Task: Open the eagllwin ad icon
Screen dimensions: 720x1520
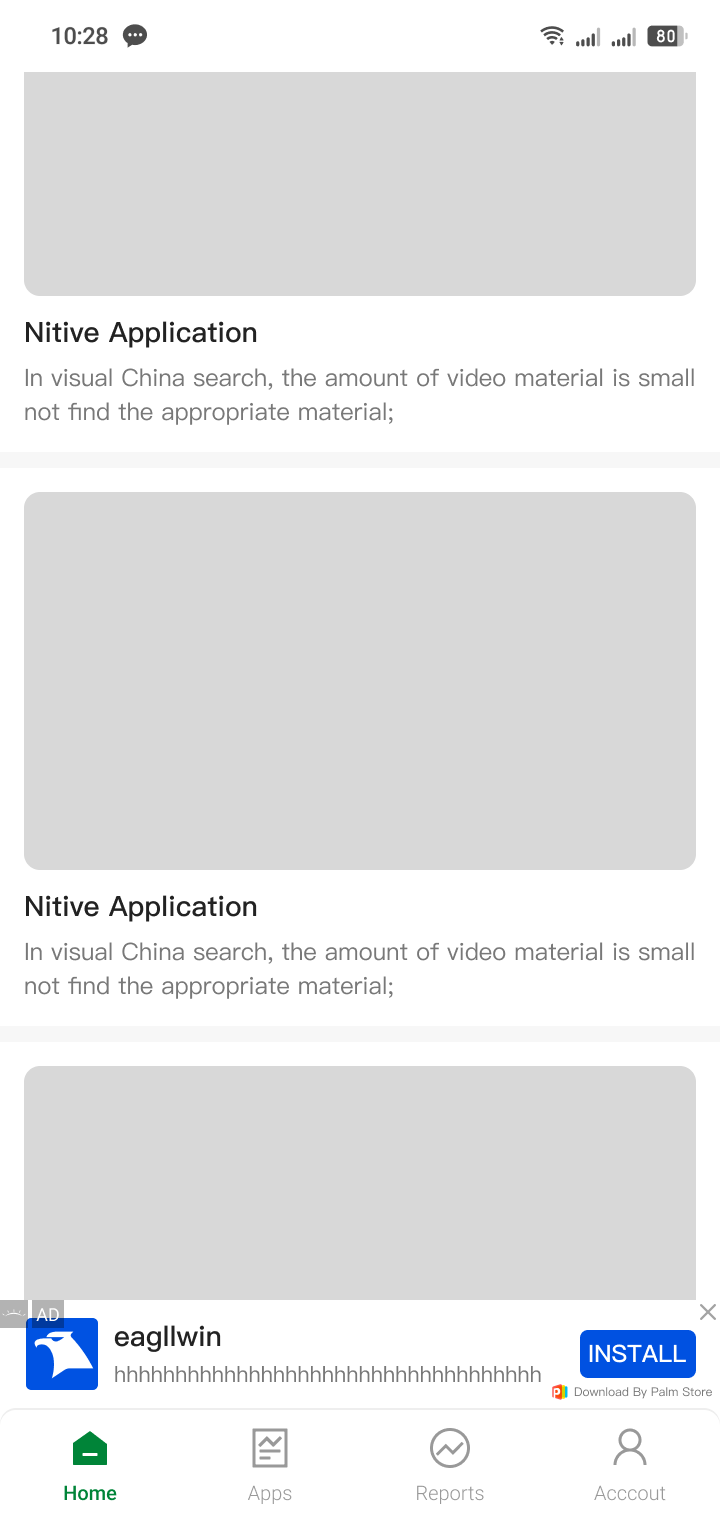Action: (62, 1354)
